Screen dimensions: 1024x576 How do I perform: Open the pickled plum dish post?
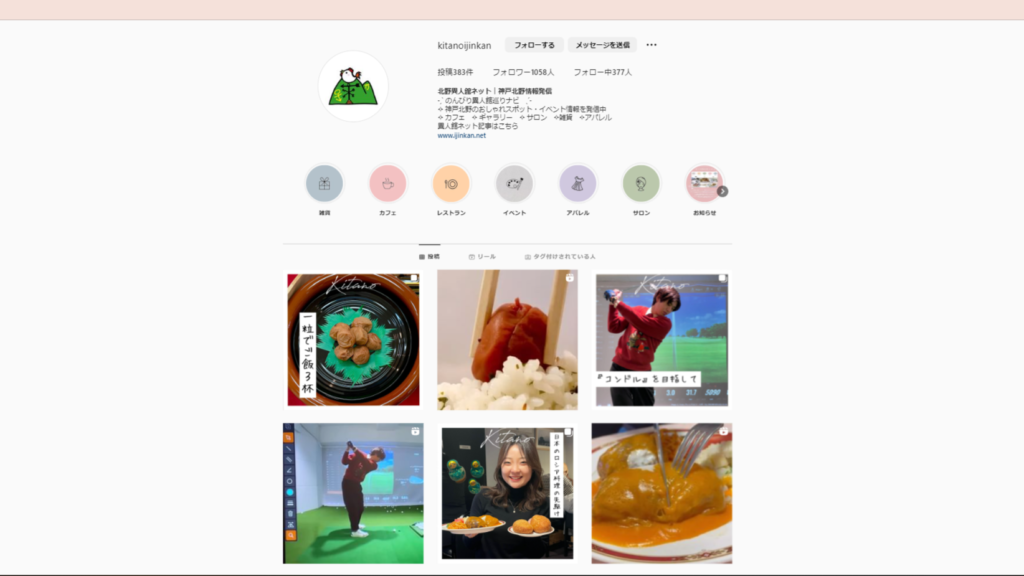pos(353,339)
